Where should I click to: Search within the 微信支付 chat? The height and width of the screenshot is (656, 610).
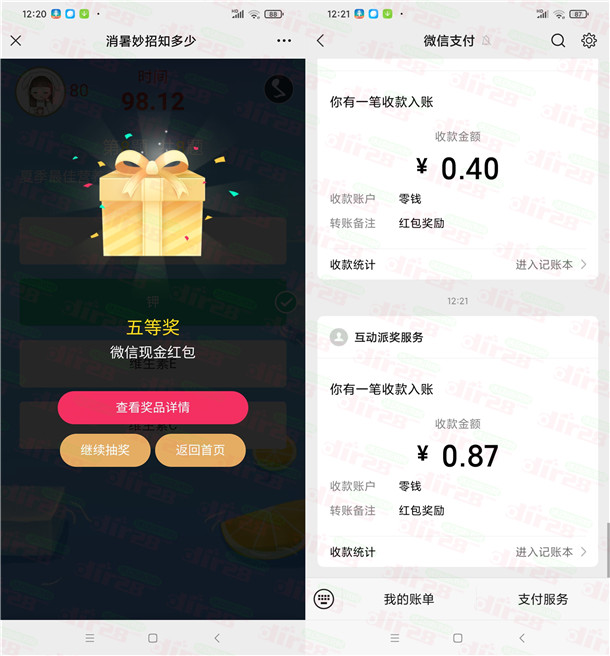point(558,41)
